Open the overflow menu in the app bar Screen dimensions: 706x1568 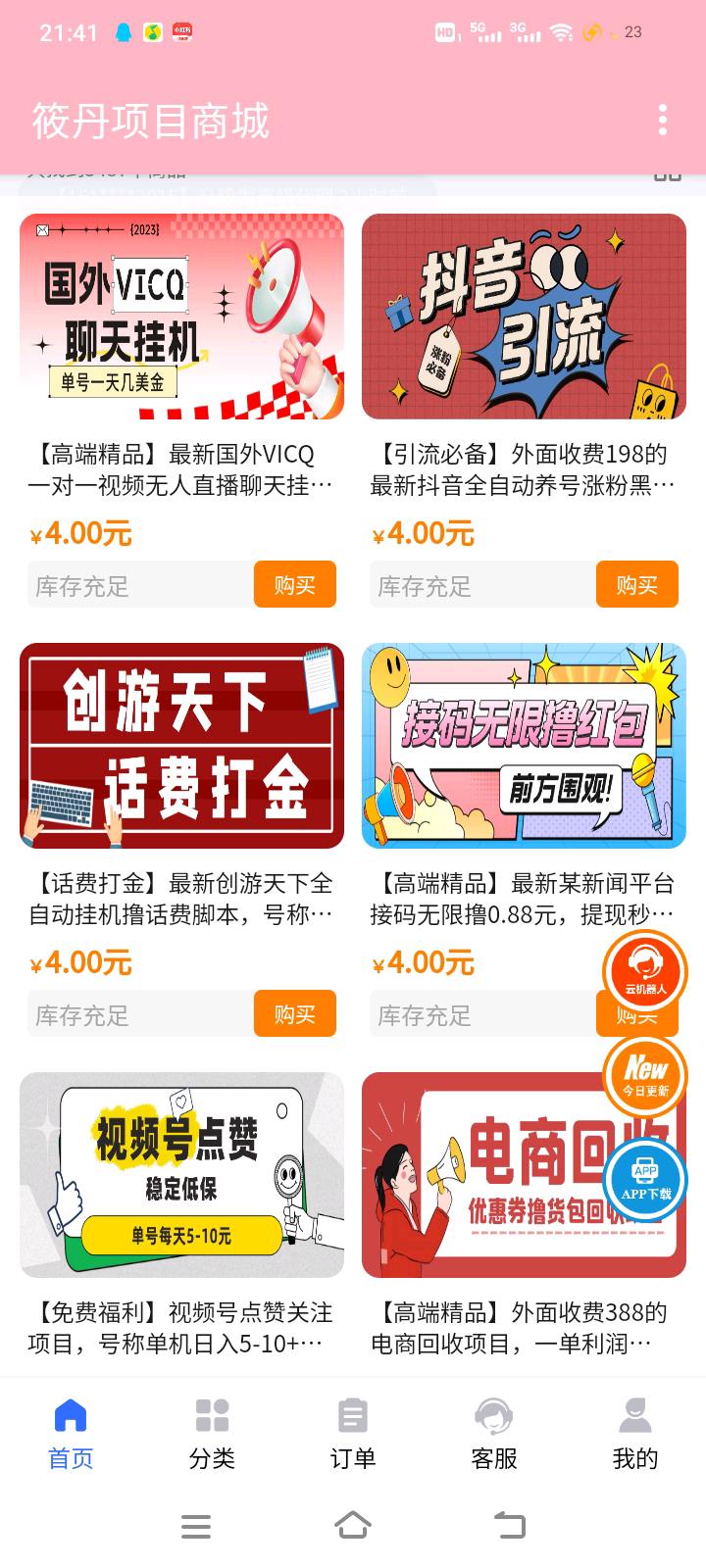pyautogui.click(x=663, y=121)
